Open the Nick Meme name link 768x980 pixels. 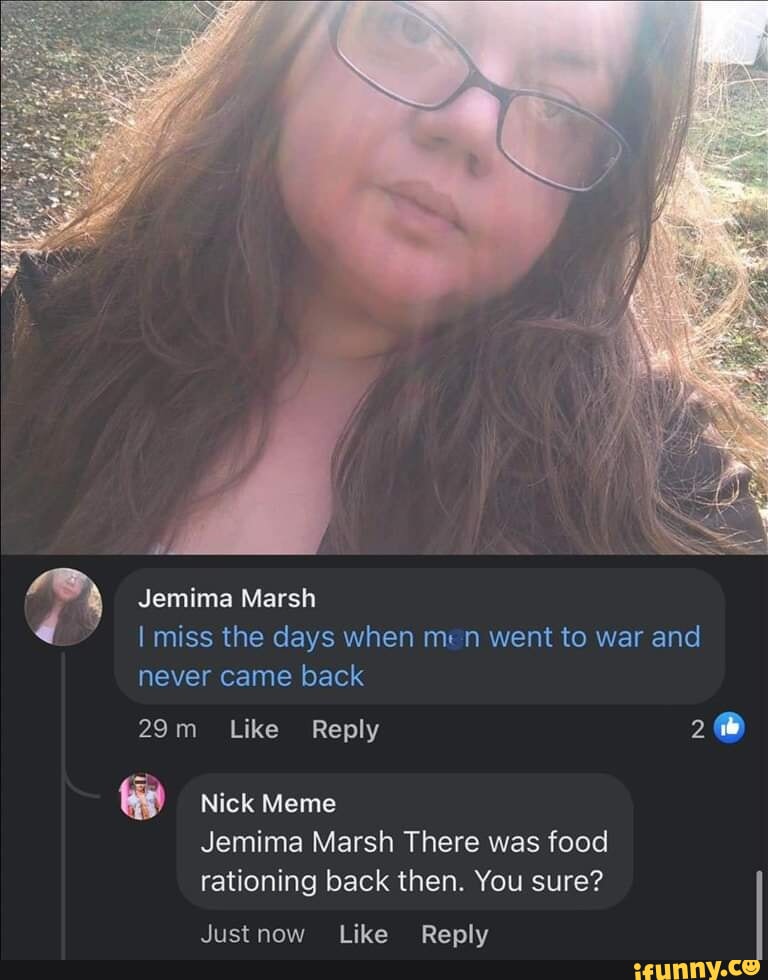[268, 803]
